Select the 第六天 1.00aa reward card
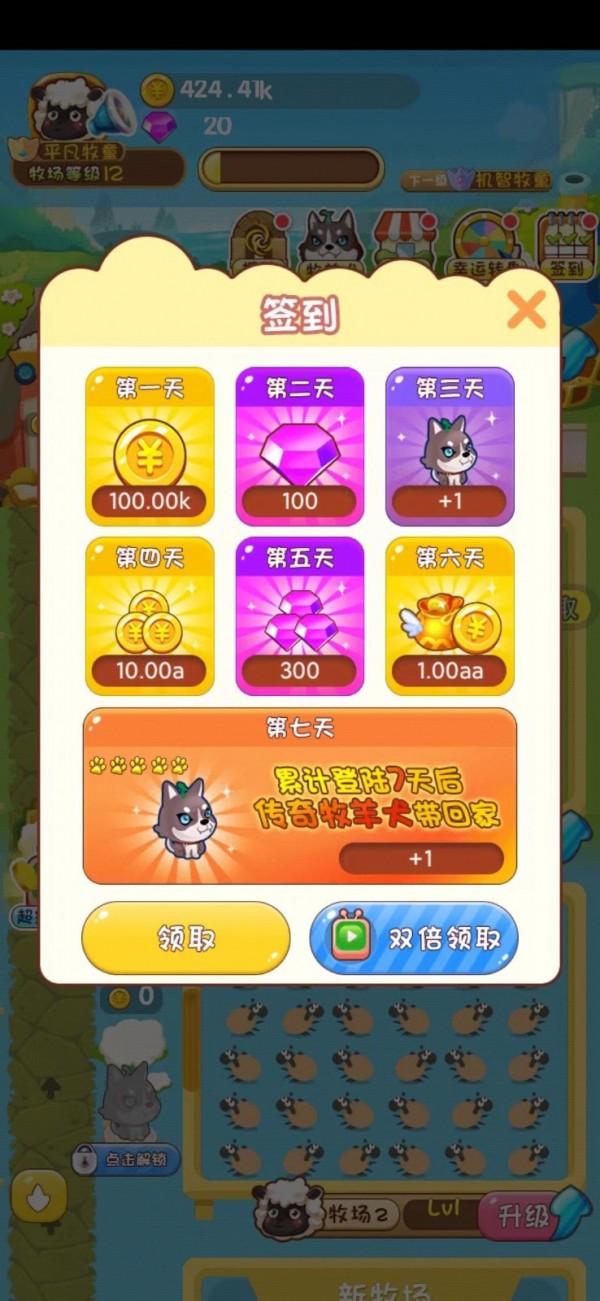The width and height of the screenshot is (600, 1301). click(450, 616)
